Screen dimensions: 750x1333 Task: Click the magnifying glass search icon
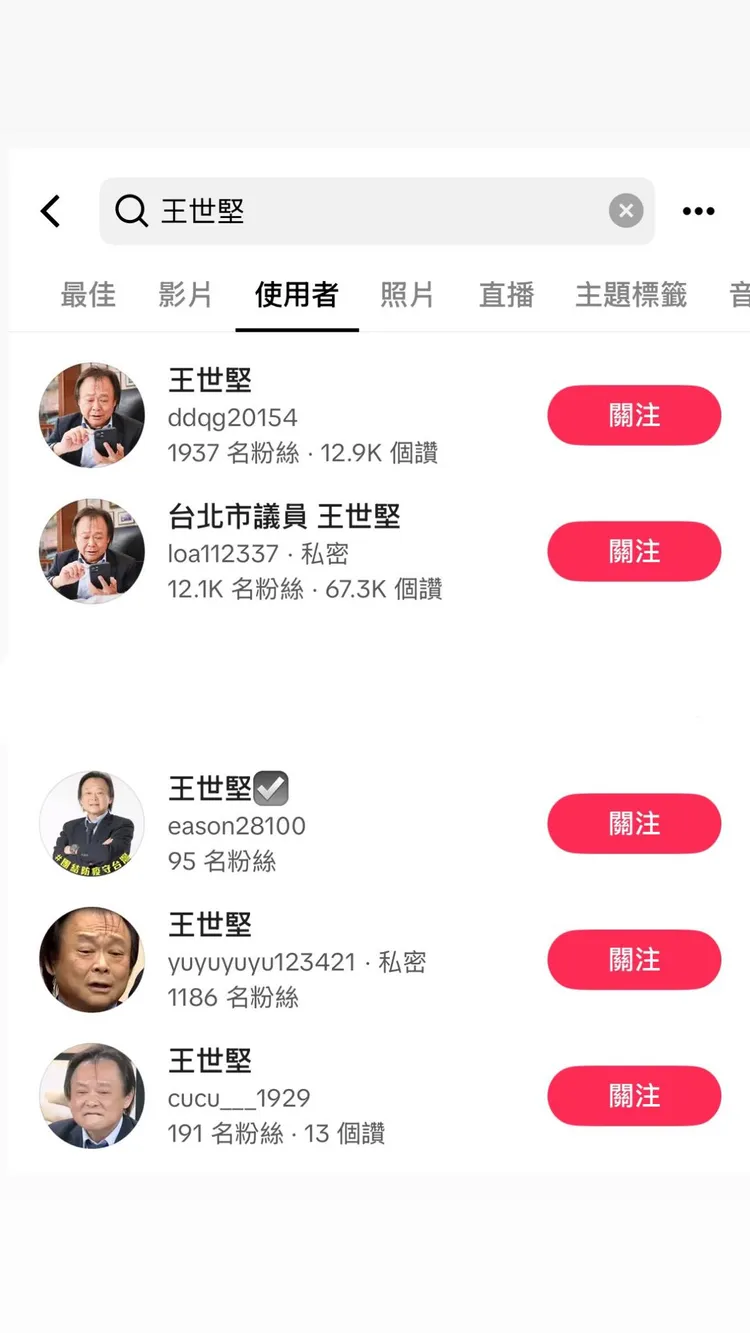point(132,211)
